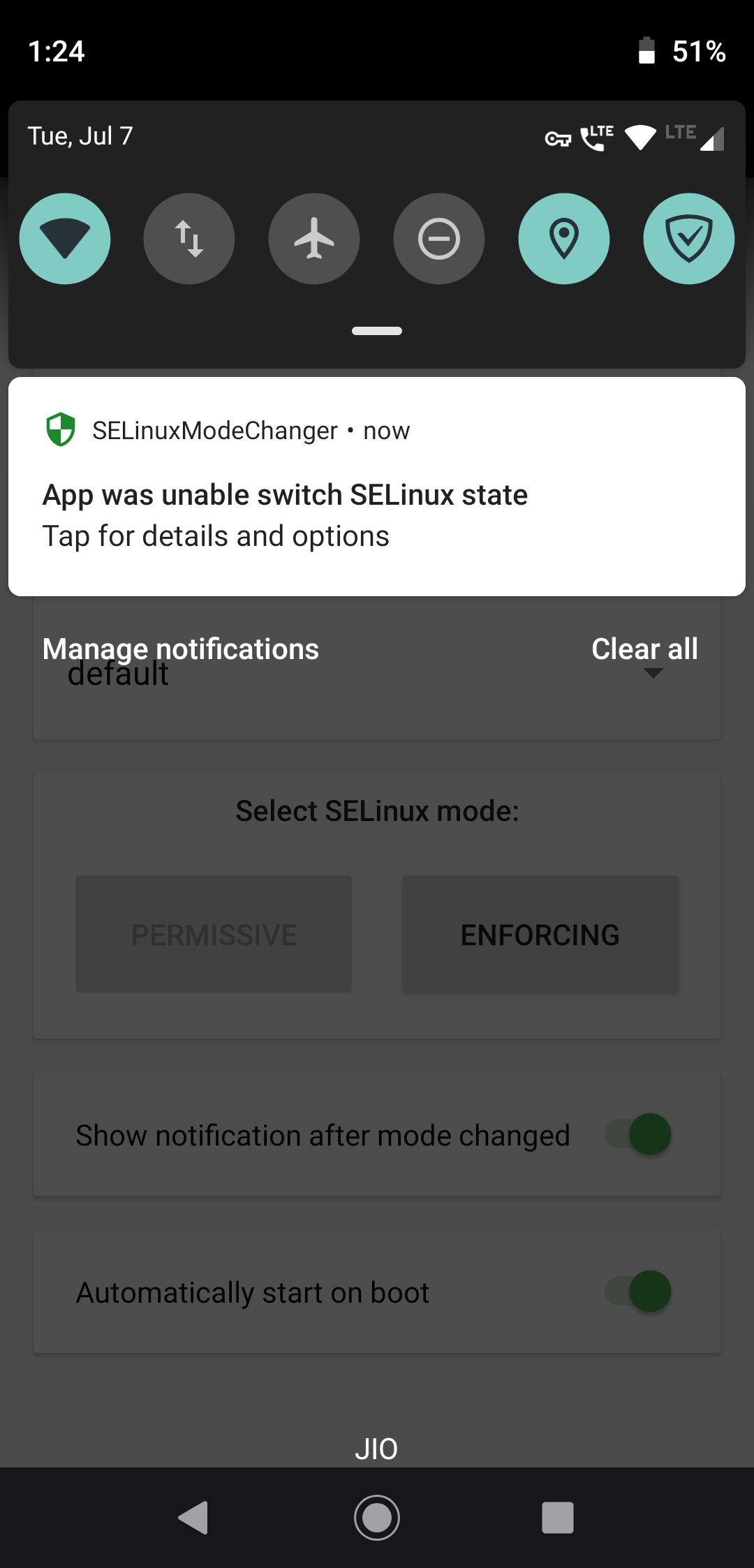Tap the quick settings expand handle
The height and width of the screenshot is (1568, 754).
pyautogui.click(x=377, y=331)
